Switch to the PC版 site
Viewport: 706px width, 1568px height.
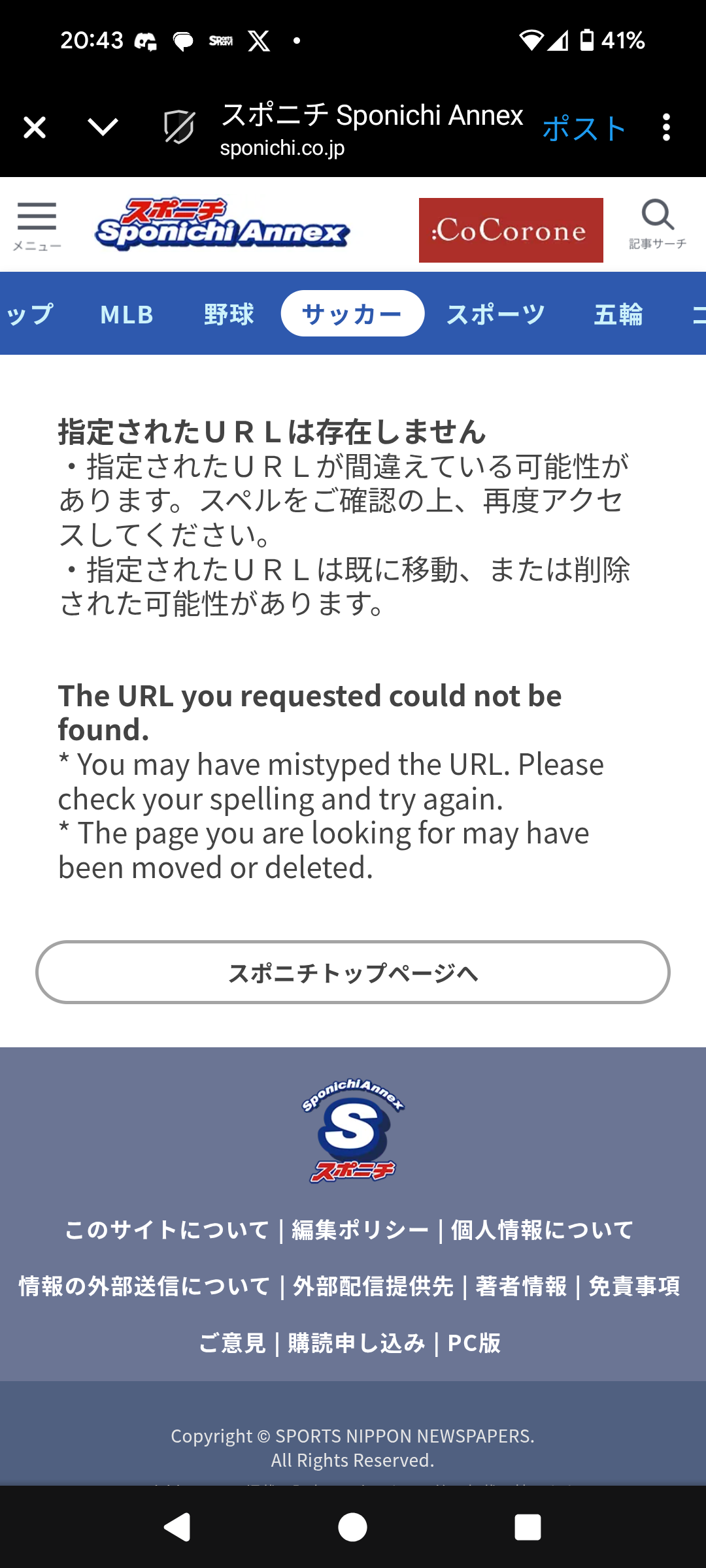(x=474, y=1343)
